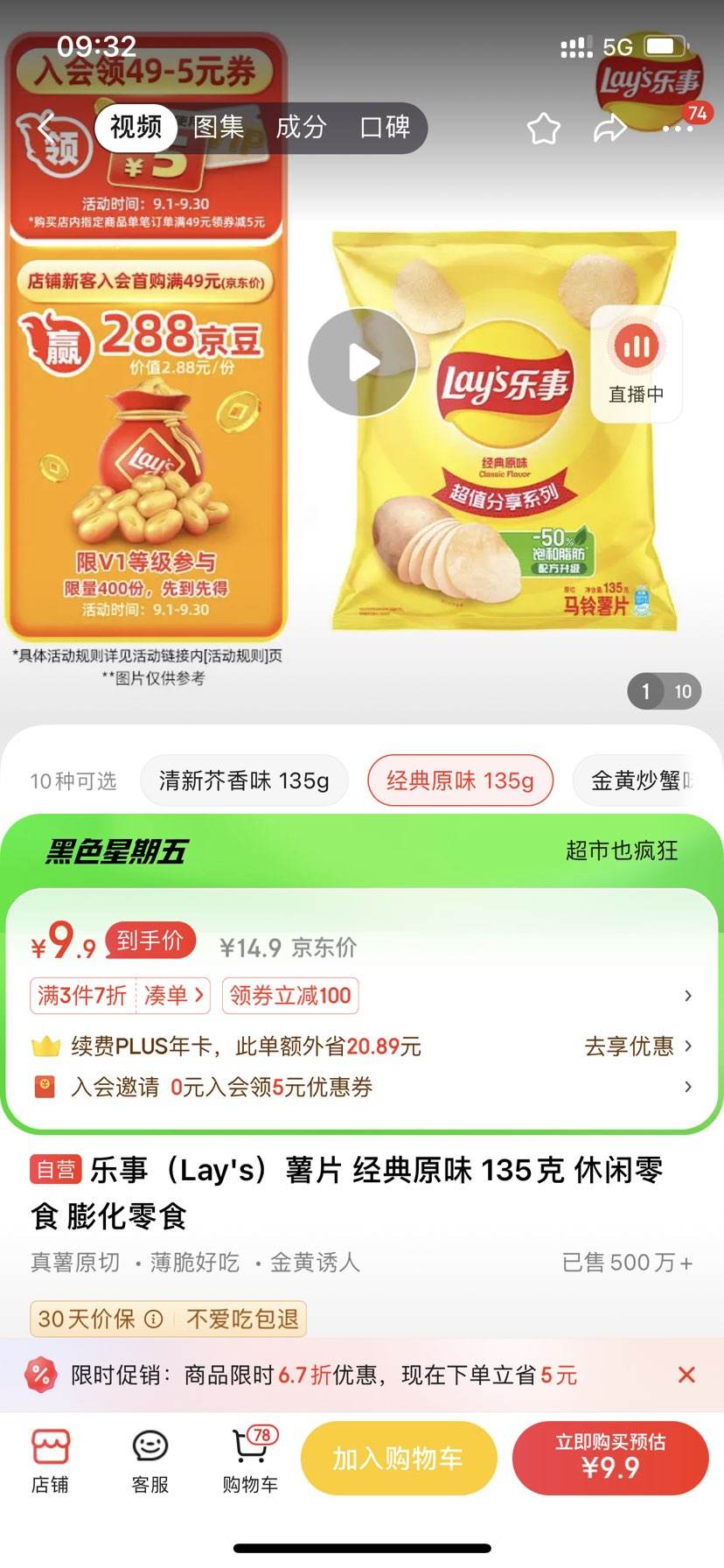Tap 加入购物车 to add to cart
Viewport: 724px width, 1568px height.
point(399,1458)
